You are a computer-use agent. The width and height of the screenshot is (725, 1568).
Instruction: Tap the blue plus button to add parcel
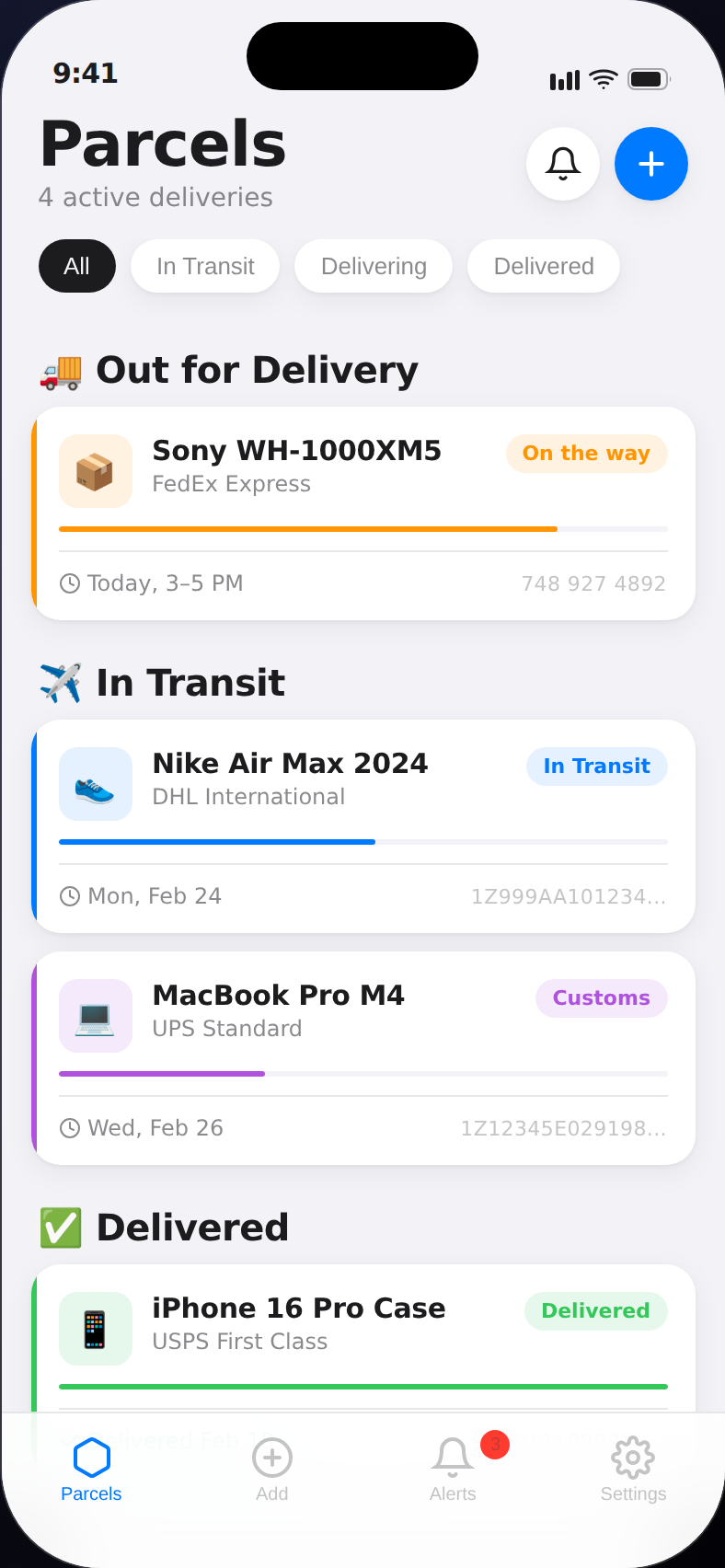click(x=650, y=164)
